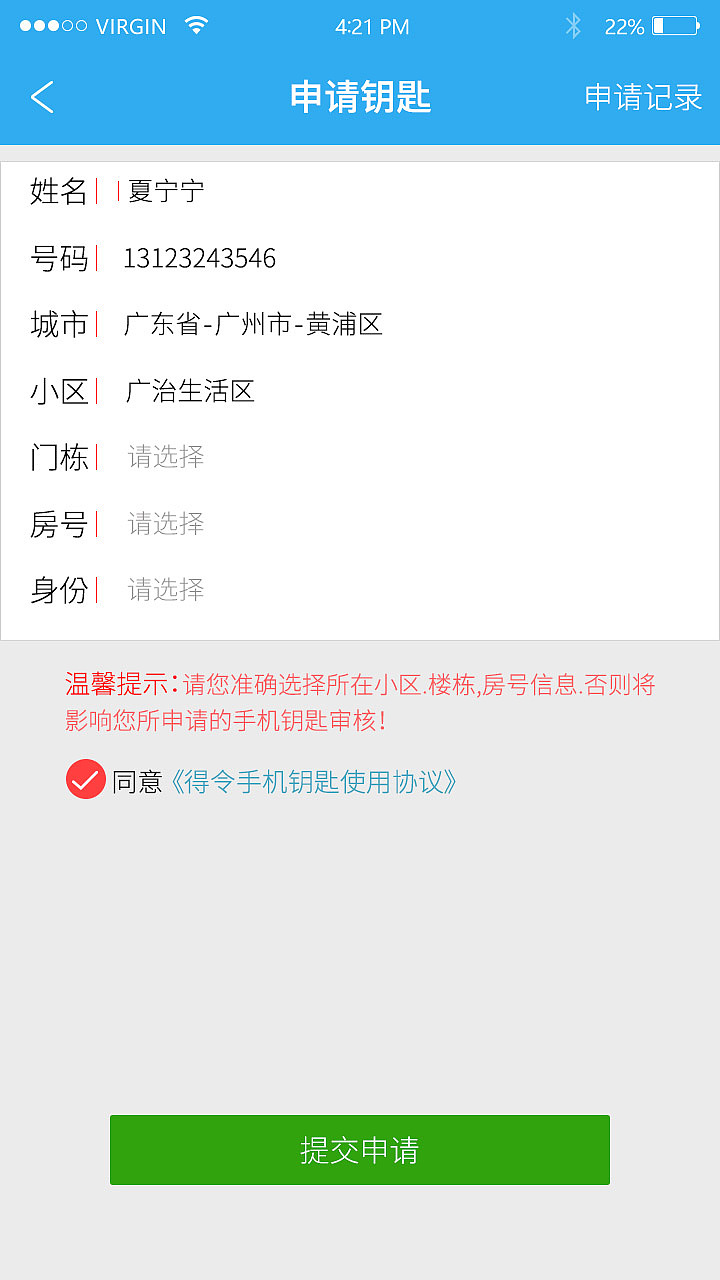Tap the back arrow to return
The image size is (720, 1280).
tap(42, 98)
